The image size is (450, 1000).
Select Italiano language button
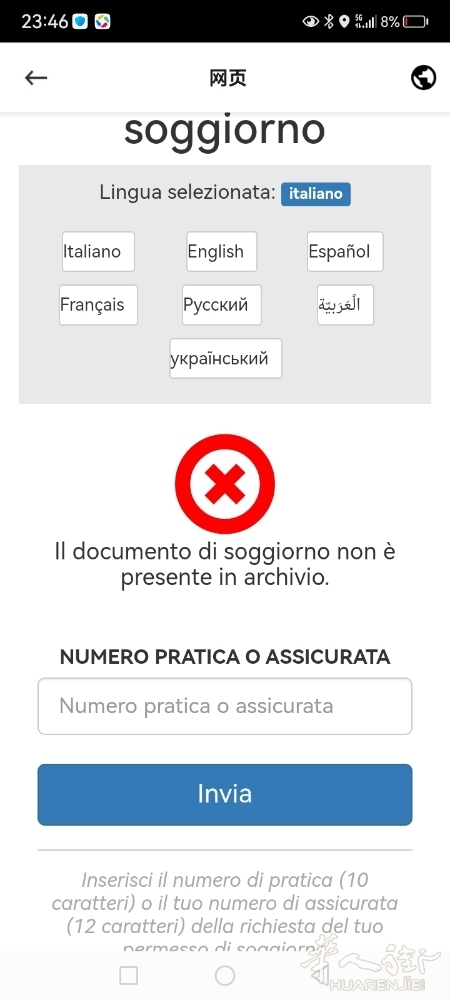(x=98, y=251)
